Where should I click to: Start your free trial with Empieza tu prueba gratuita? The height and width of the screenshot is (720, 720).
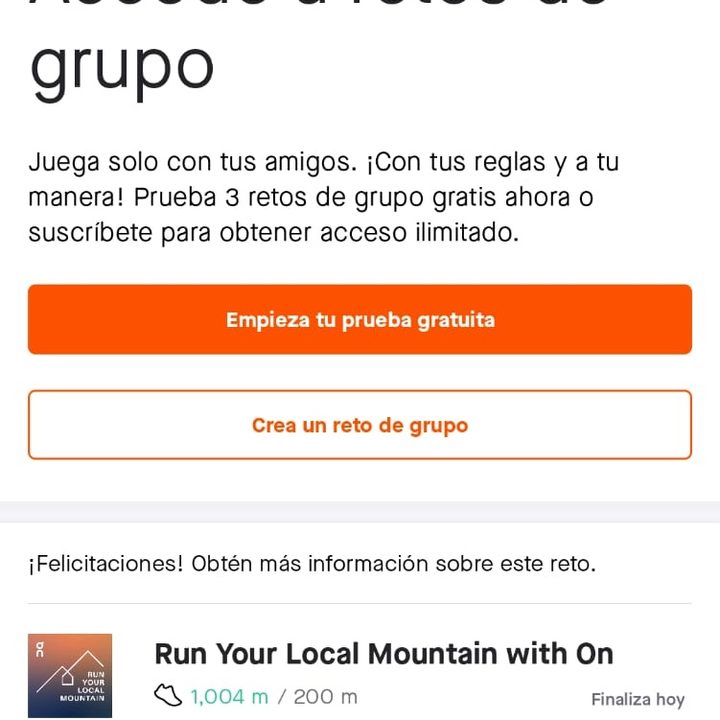coord(360,320)
